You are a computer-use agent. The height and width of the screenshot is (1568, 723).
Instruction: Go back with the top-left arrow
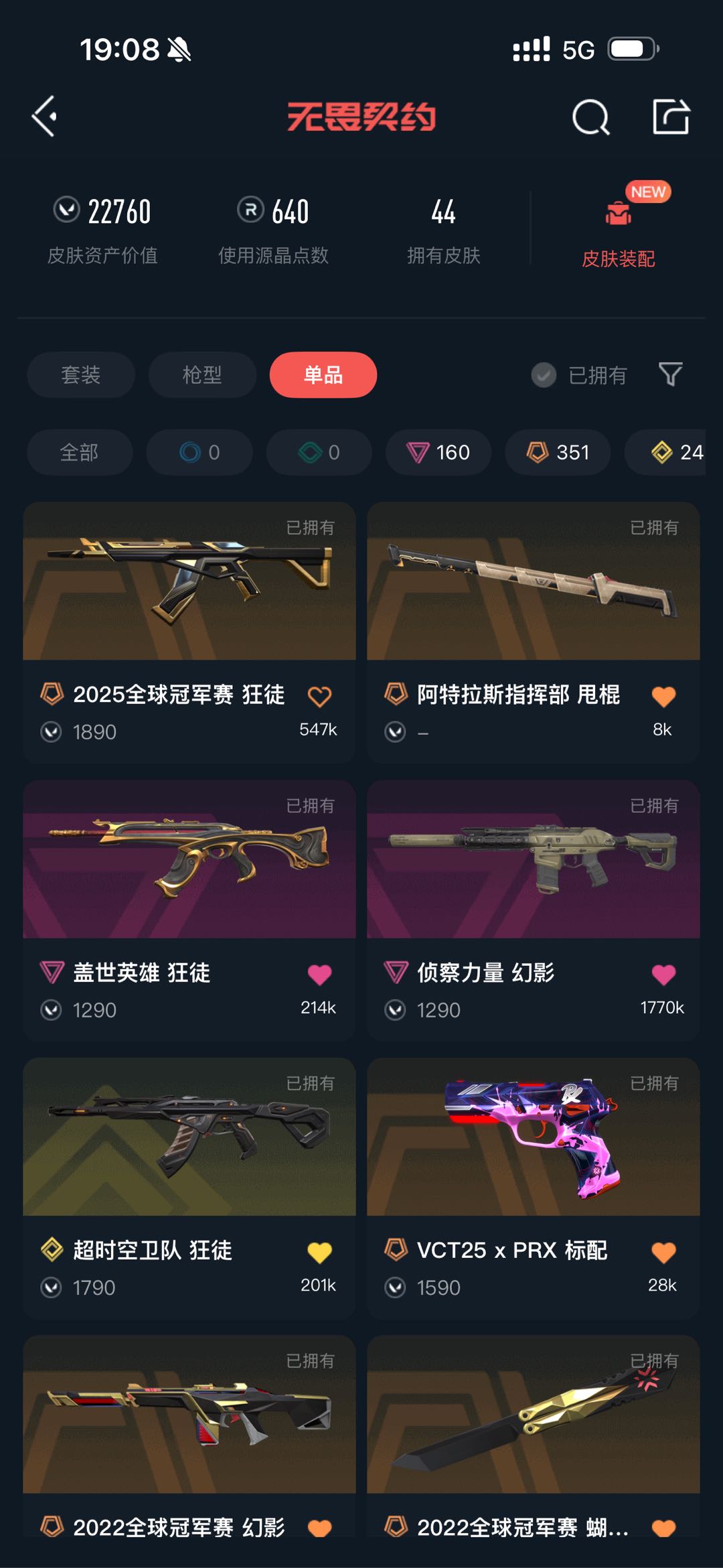coord(44,117)
